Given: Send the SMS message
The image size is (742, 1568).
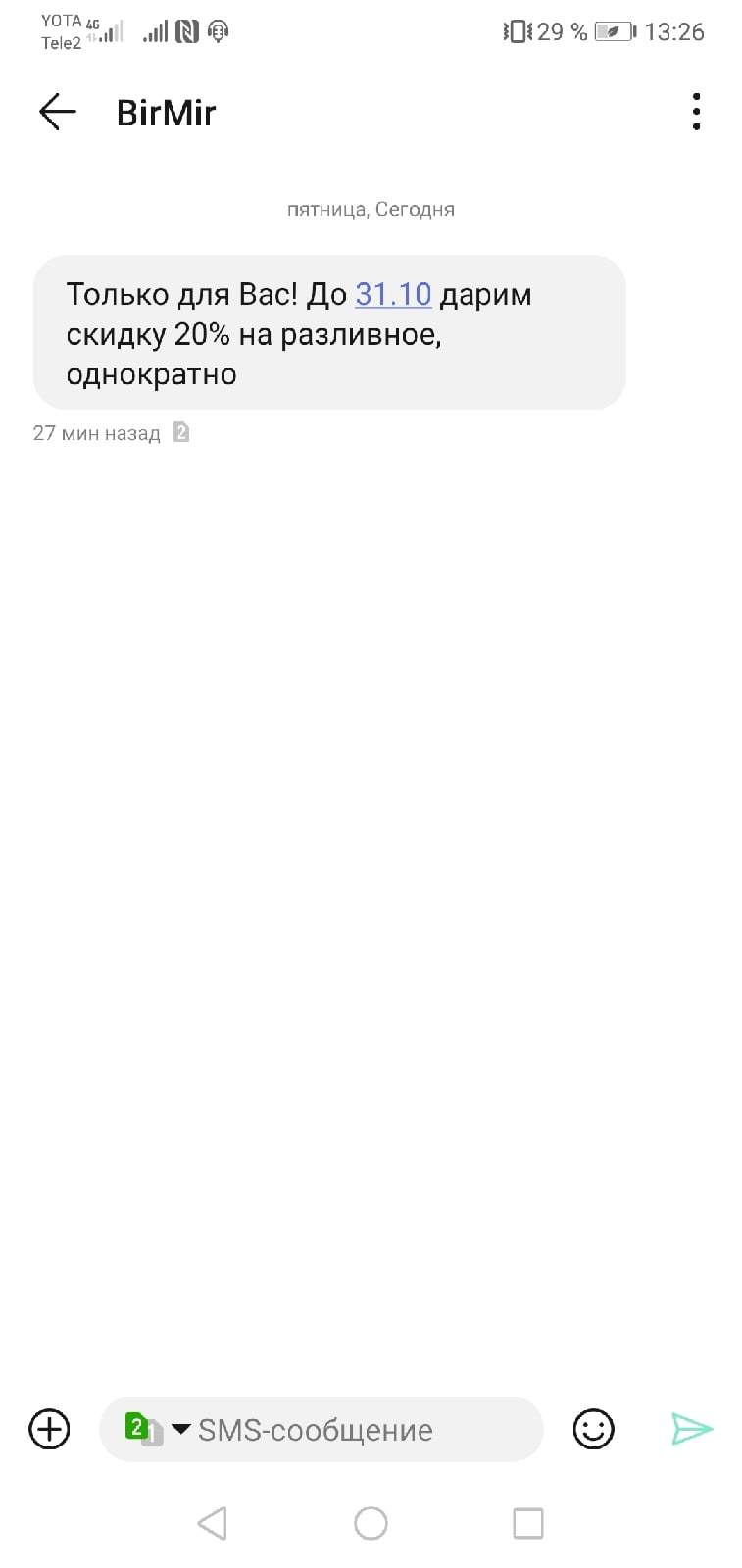Looking at the screenshot, I should pyautogui.click(x=691, y=1429).
